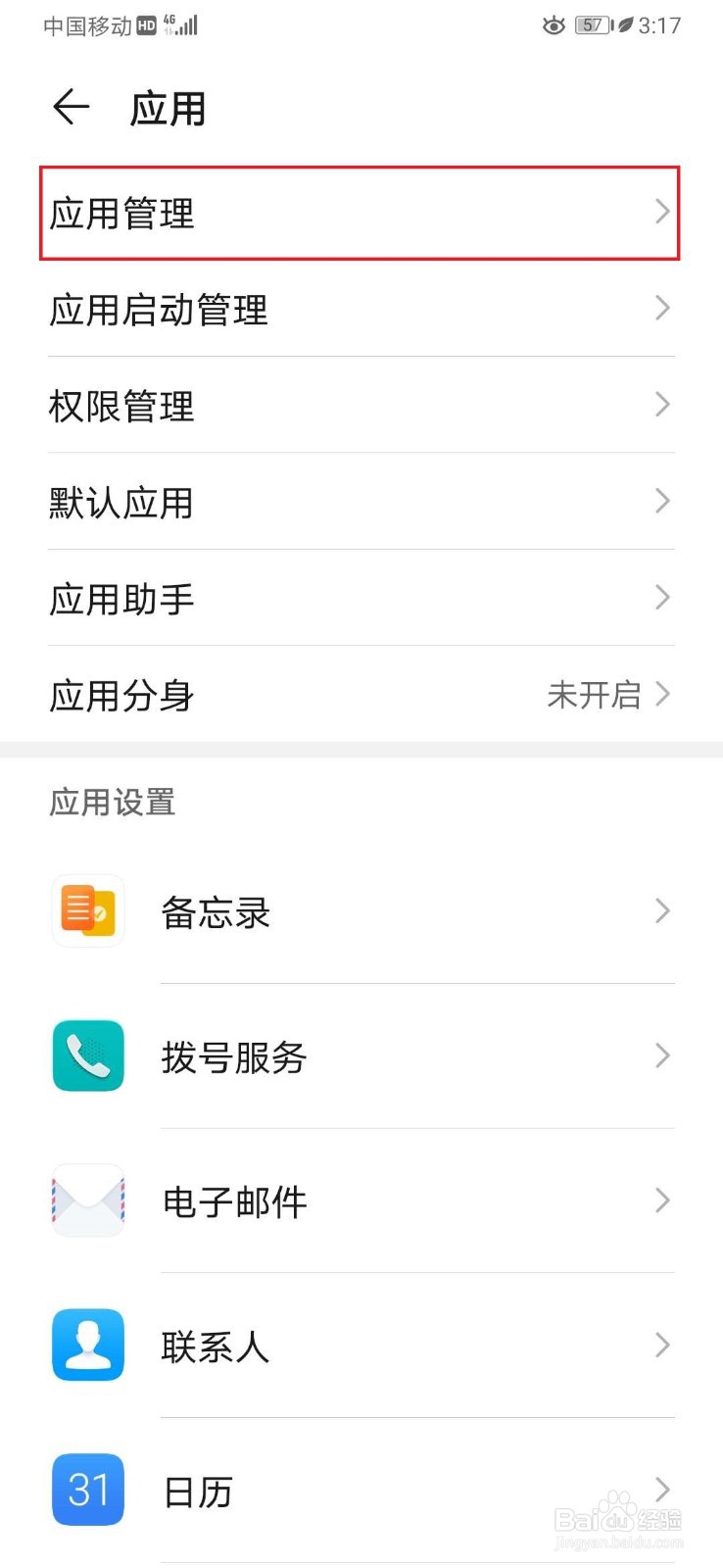The width and height of the screenshot is (723, 1568).
Task: Expand the 应用管理 entry chevron
Action: pos(662,212)
